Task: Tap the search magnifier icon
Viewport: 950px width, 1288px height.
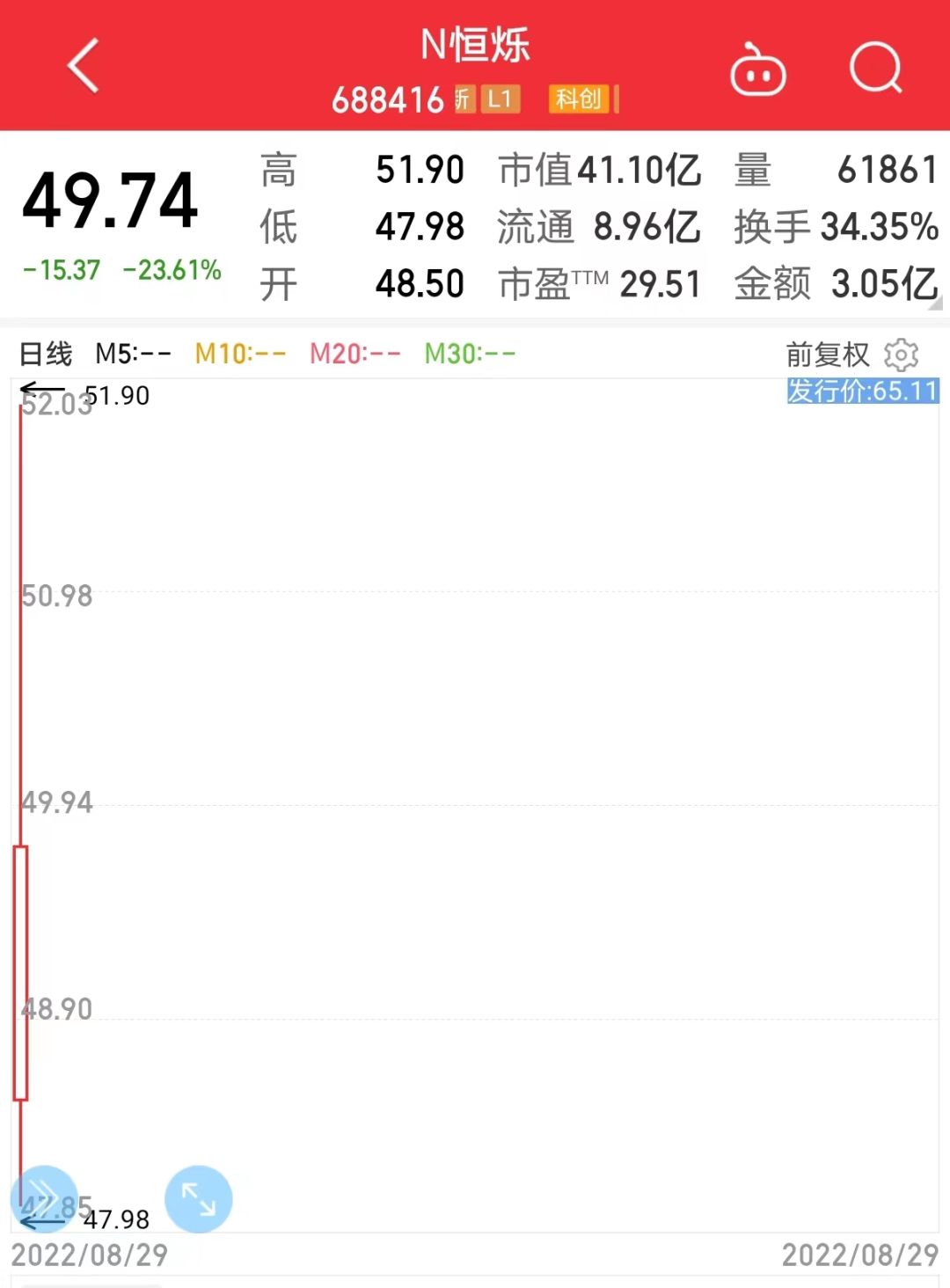Action: point(875,69)
